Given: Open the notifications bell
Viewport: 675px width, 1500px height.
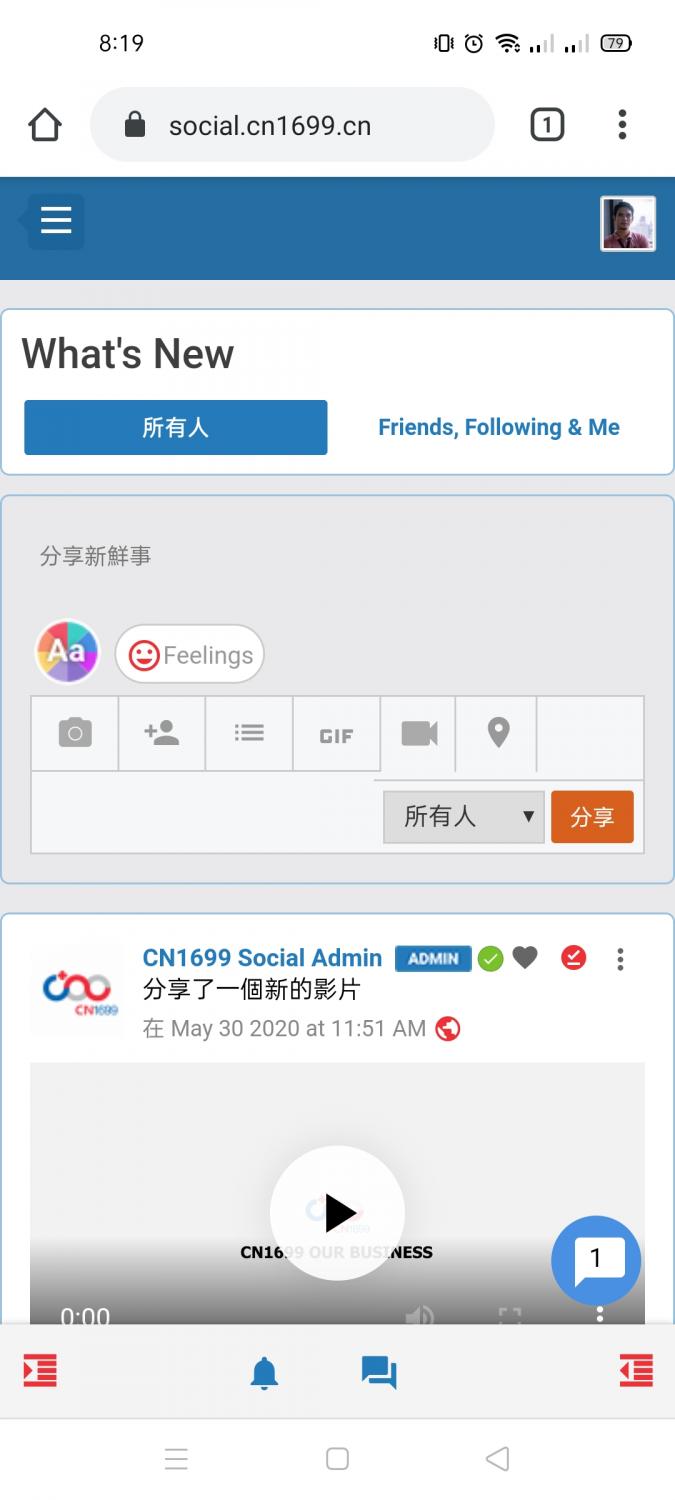Looking at the screenshot, I should click(x=264, y=1373).
